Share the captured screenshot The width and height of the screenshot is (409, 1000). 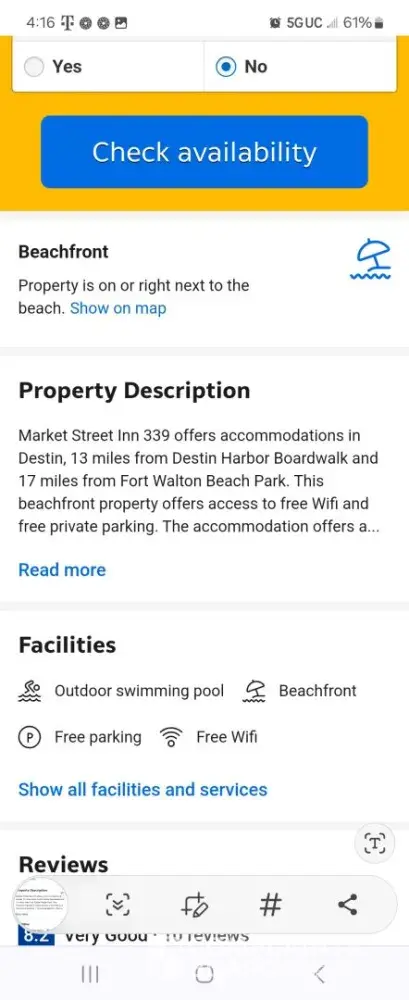click(x=347, y=904)
